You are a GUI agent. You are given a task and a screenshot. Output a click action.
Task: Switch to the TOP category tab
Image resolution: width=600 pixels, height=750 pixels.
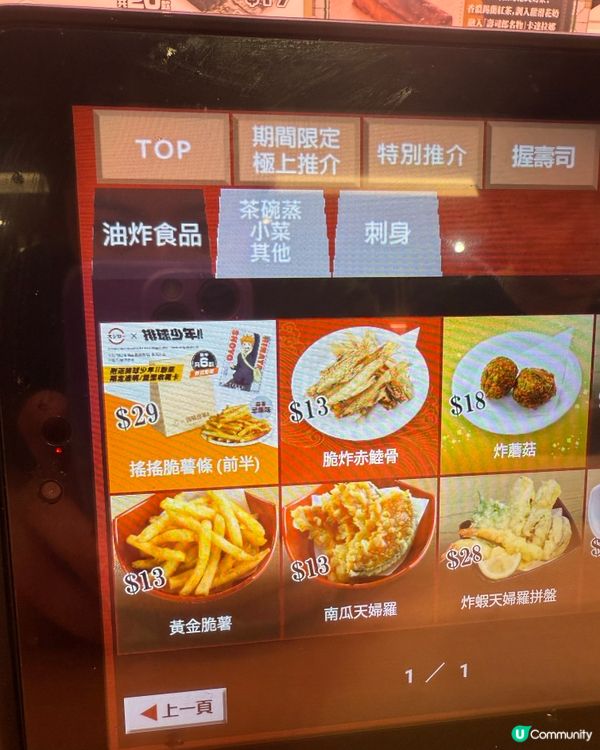pyautogui.click(x=163, y=149)
